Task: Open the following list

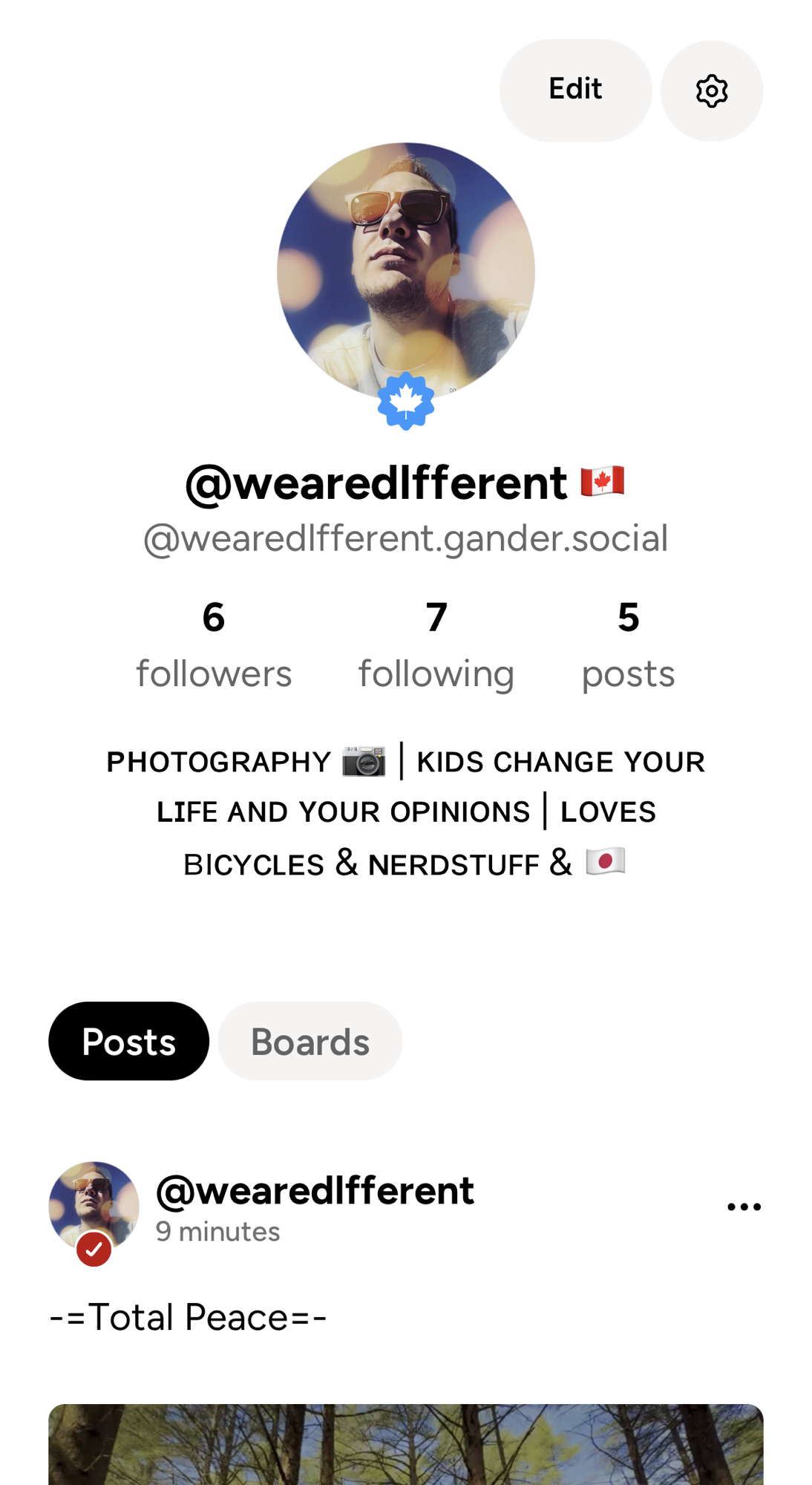Action: click(x=436, y=644)
